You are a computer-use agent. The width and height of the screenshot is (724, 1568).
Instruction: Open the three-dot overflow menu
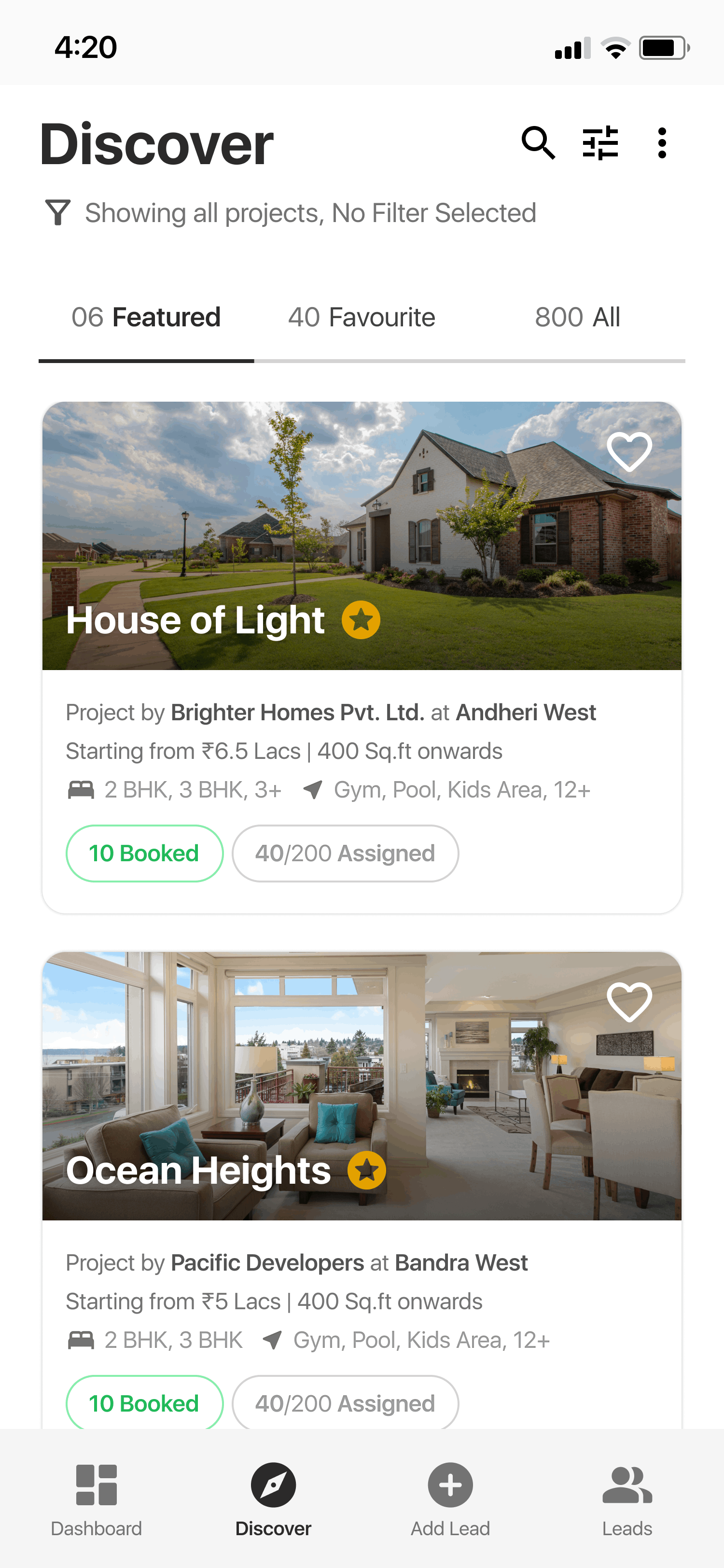point(661,144)
